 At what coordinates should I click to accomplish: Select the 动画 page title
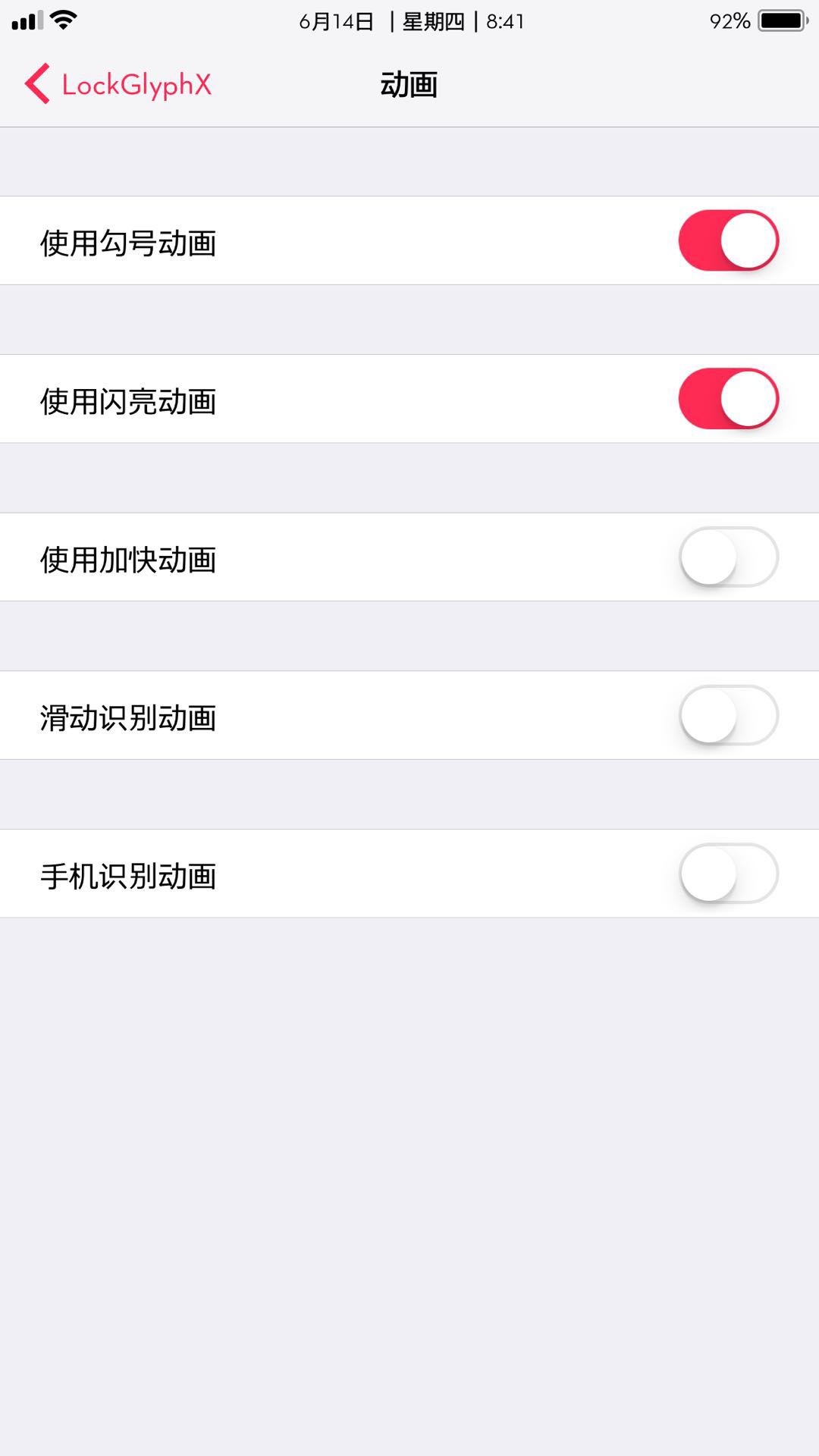tap(409, 85)
